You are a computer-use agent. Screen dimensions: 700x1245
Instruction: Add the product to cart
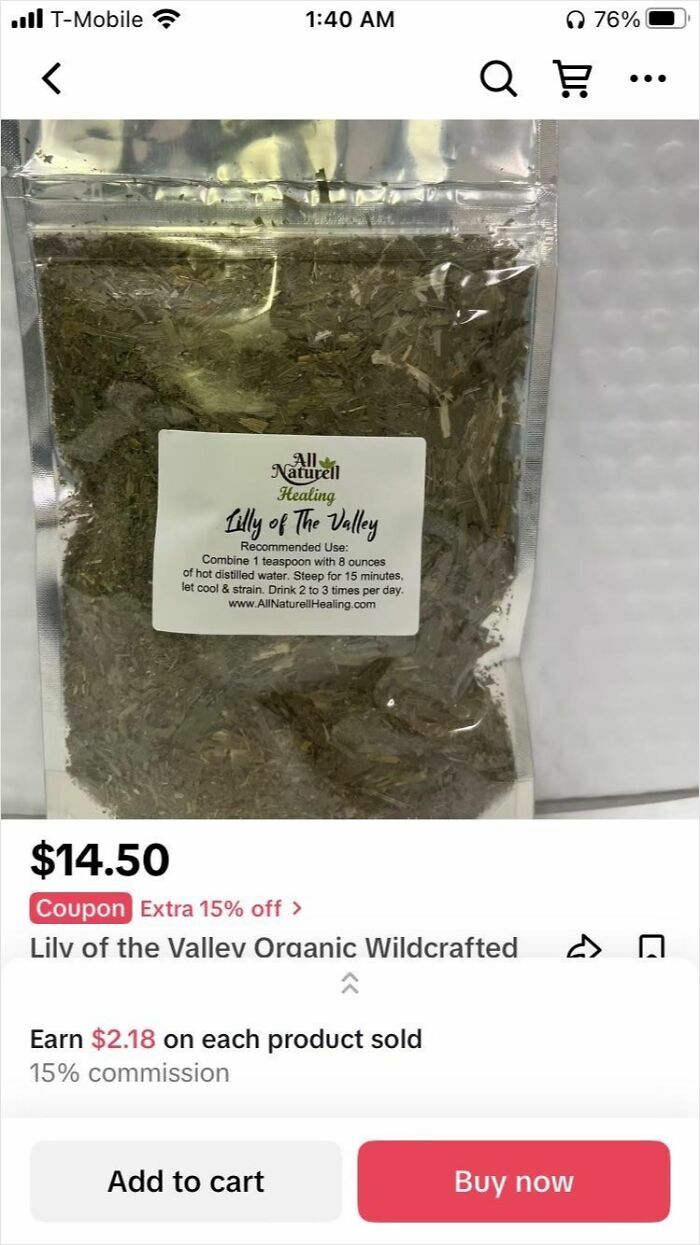[x=186, y=1181]
